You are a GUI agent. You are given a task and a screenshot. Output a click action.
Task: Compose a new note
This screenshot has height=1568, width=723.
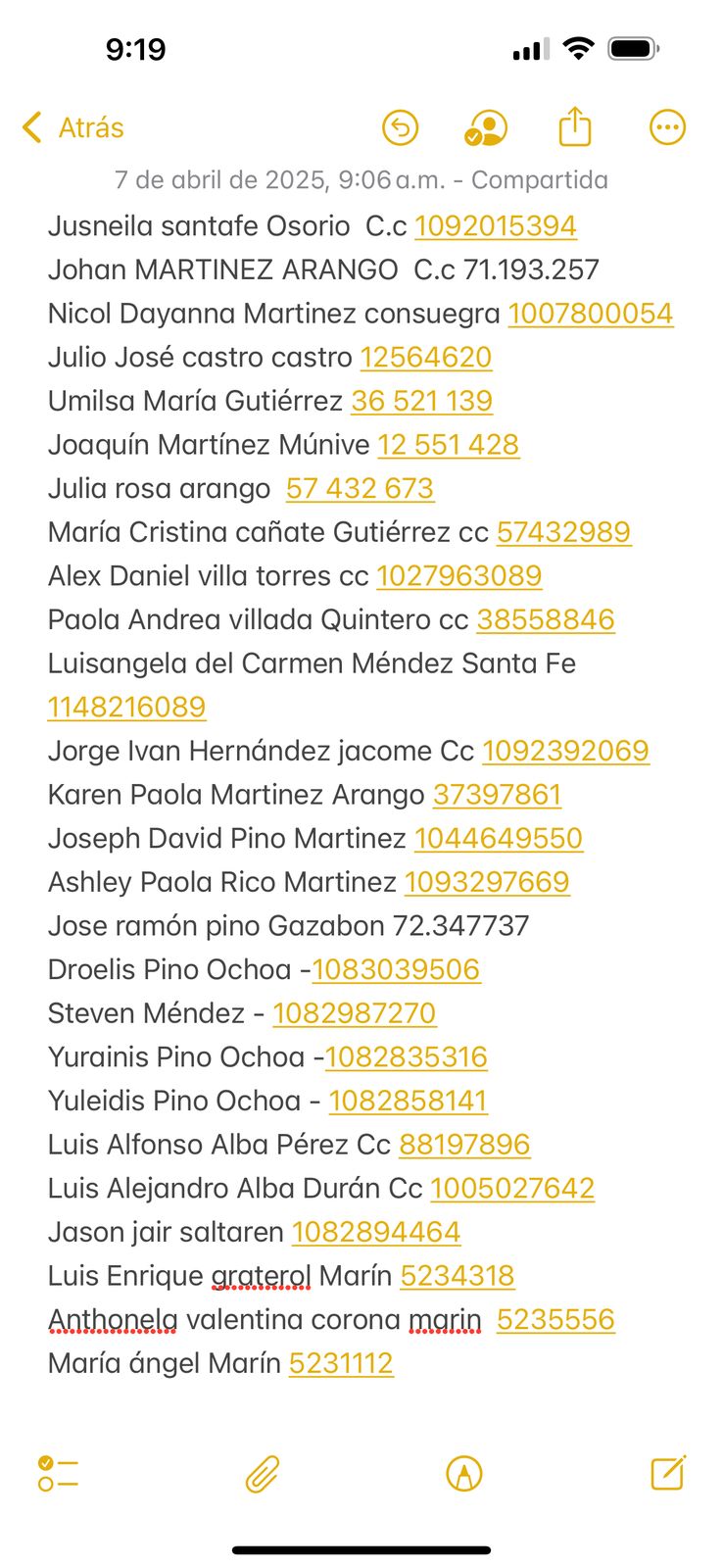click(668, 1473)
